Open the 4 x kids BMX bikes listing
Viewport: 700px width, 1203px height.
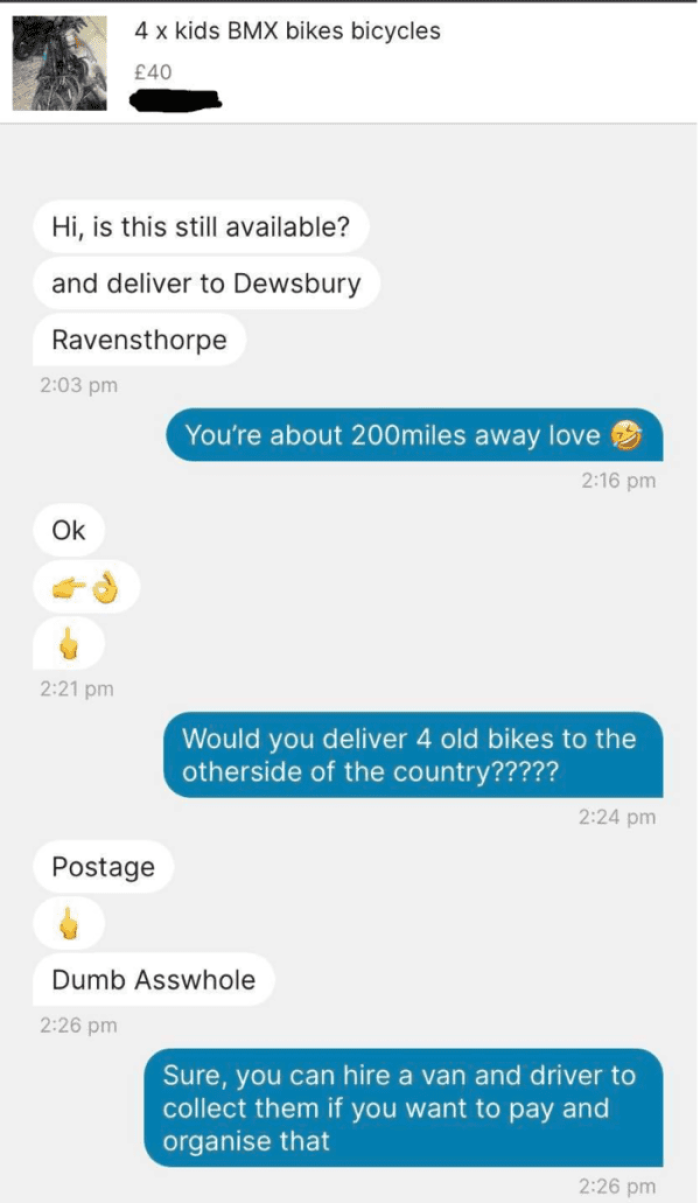coord(287,32)
